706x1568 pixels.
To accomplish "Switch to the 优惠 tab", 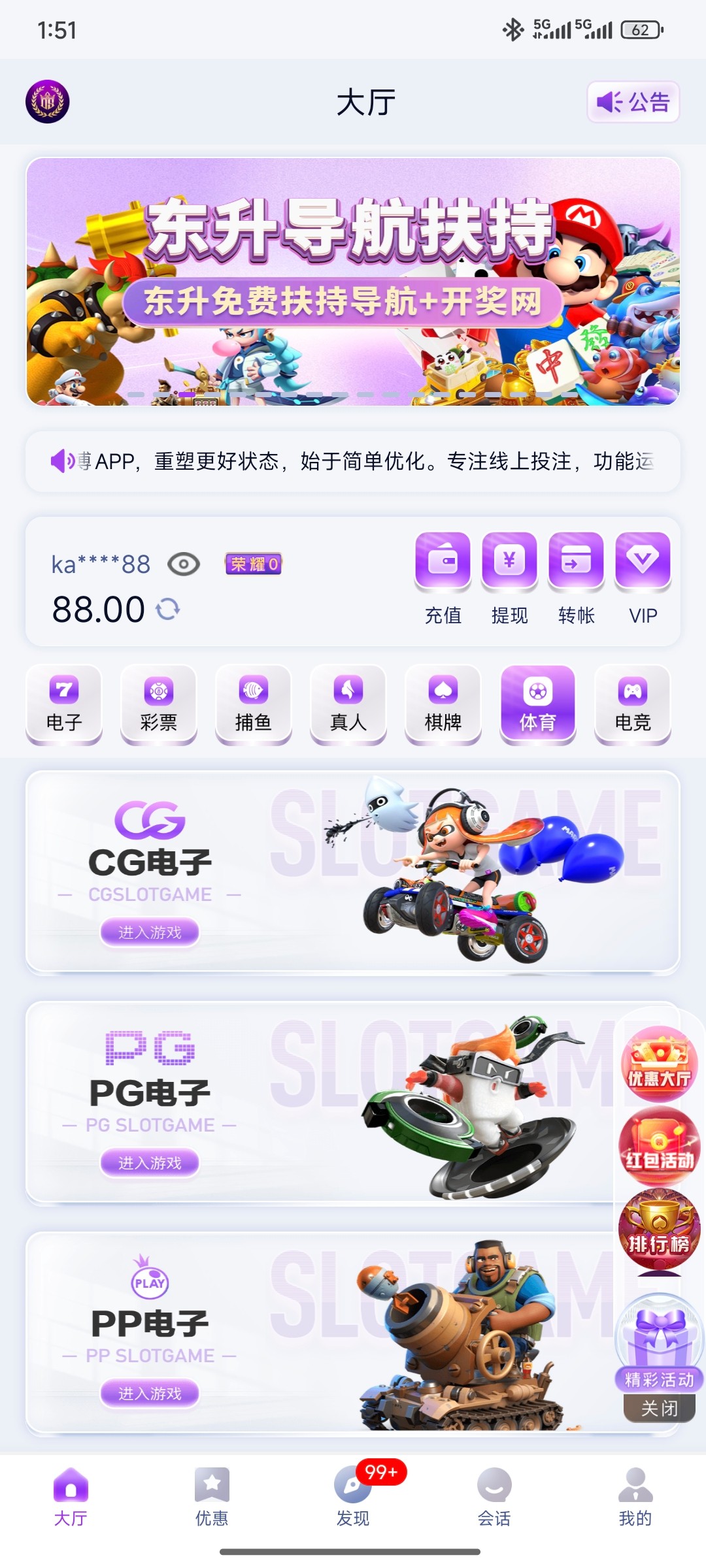I will pyautogui.click(x=212, y=1497).
